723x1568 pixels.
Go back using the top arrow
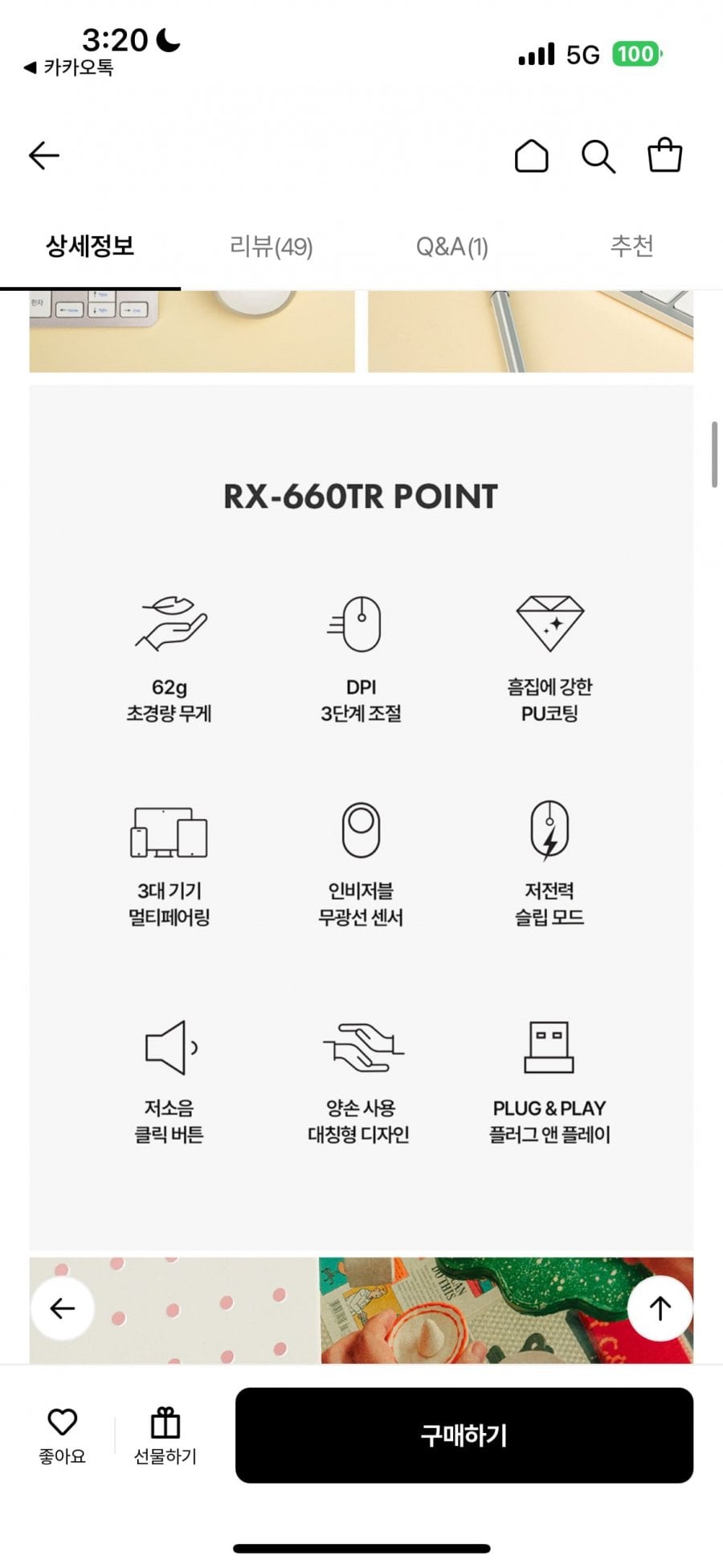tap(44, 155)
